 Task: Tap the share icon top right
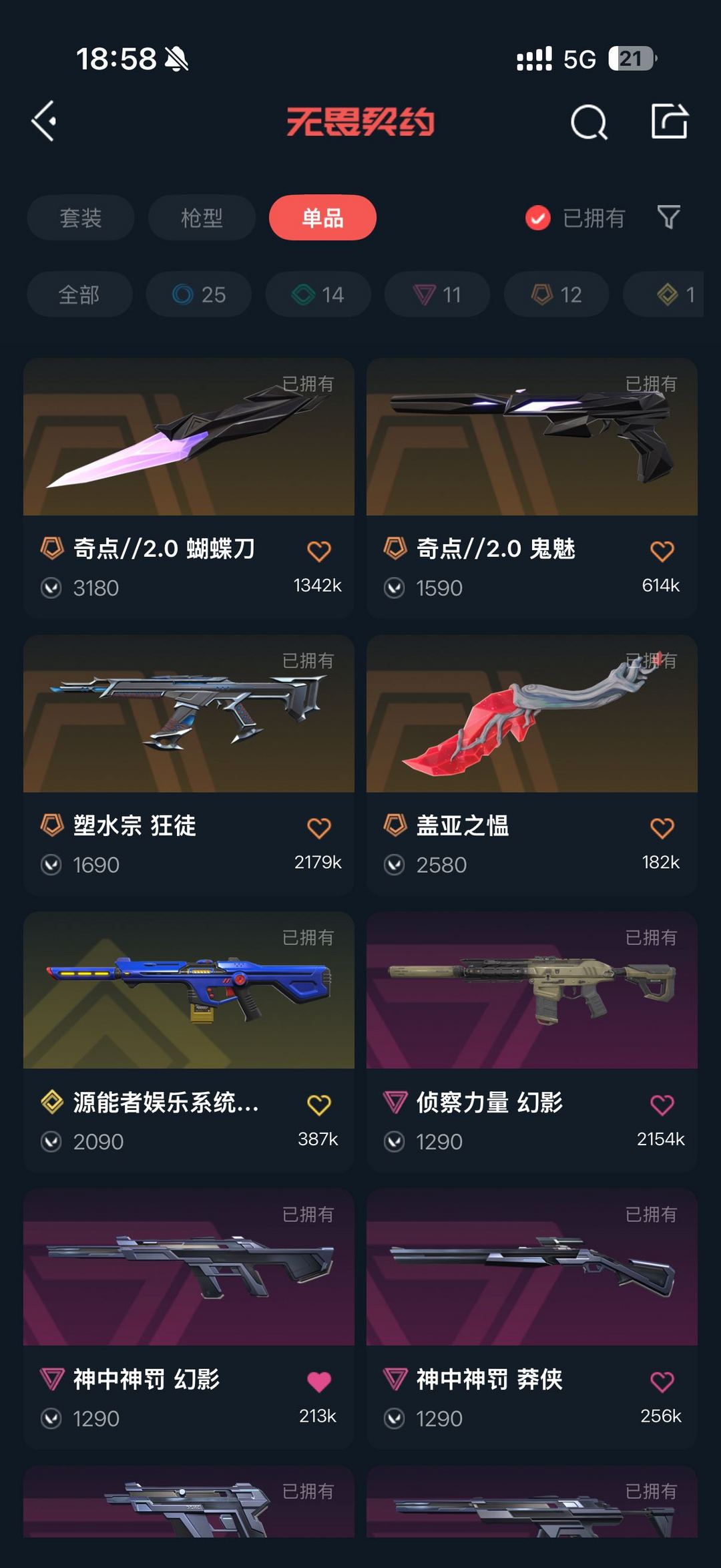tap(671, 122)
